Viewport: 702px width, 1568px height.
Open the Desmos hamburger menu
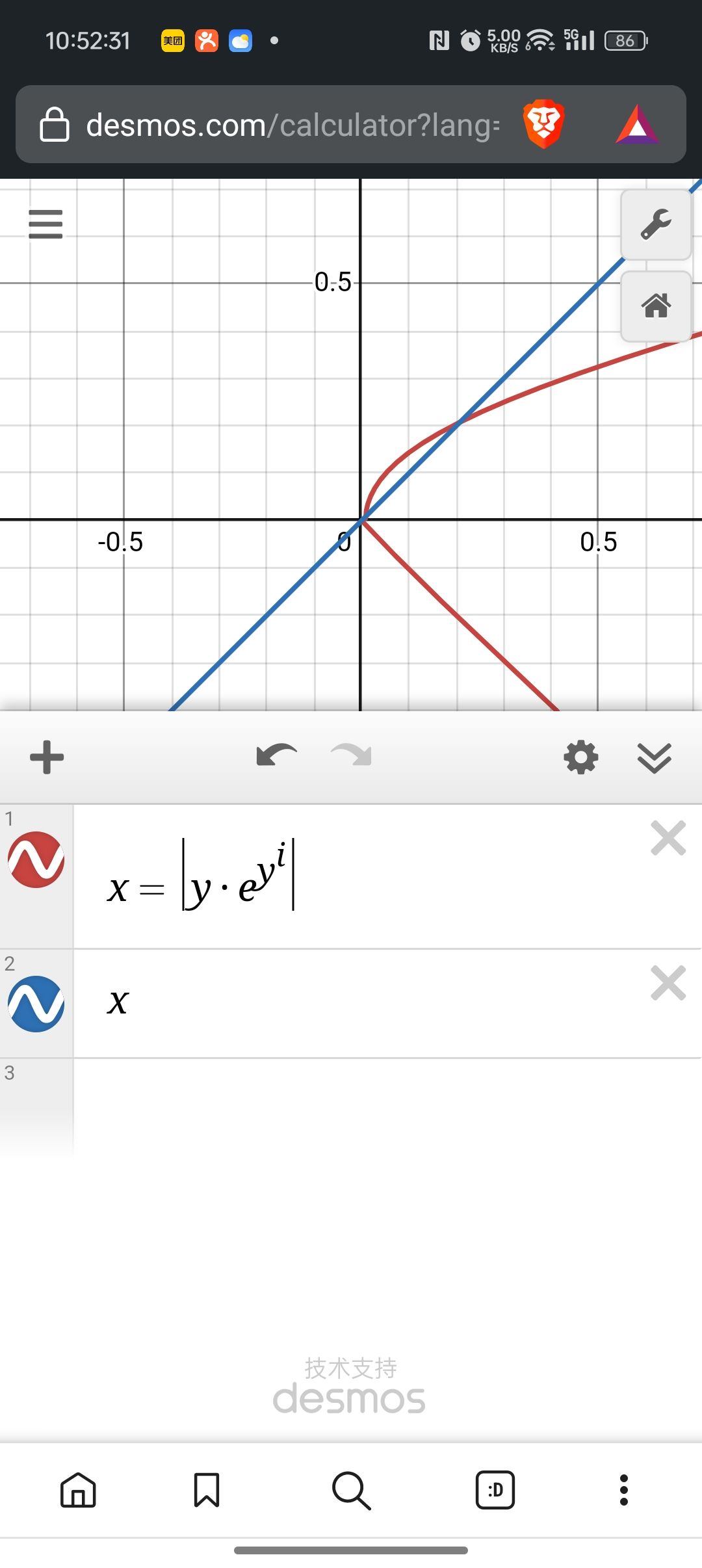pos(45,224)
